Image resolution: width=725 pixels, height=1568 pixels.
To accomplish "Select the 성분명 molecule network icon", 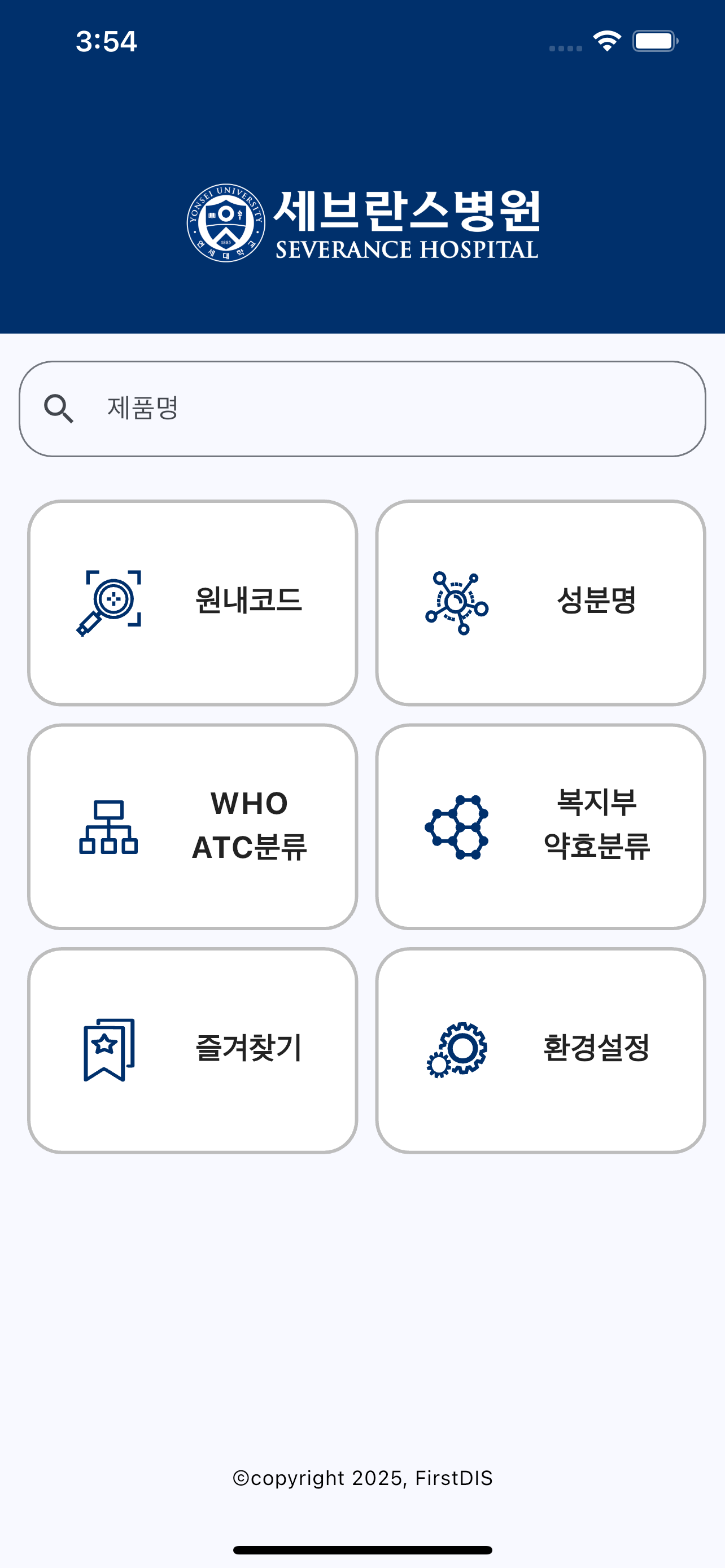I will click(457, 603).
